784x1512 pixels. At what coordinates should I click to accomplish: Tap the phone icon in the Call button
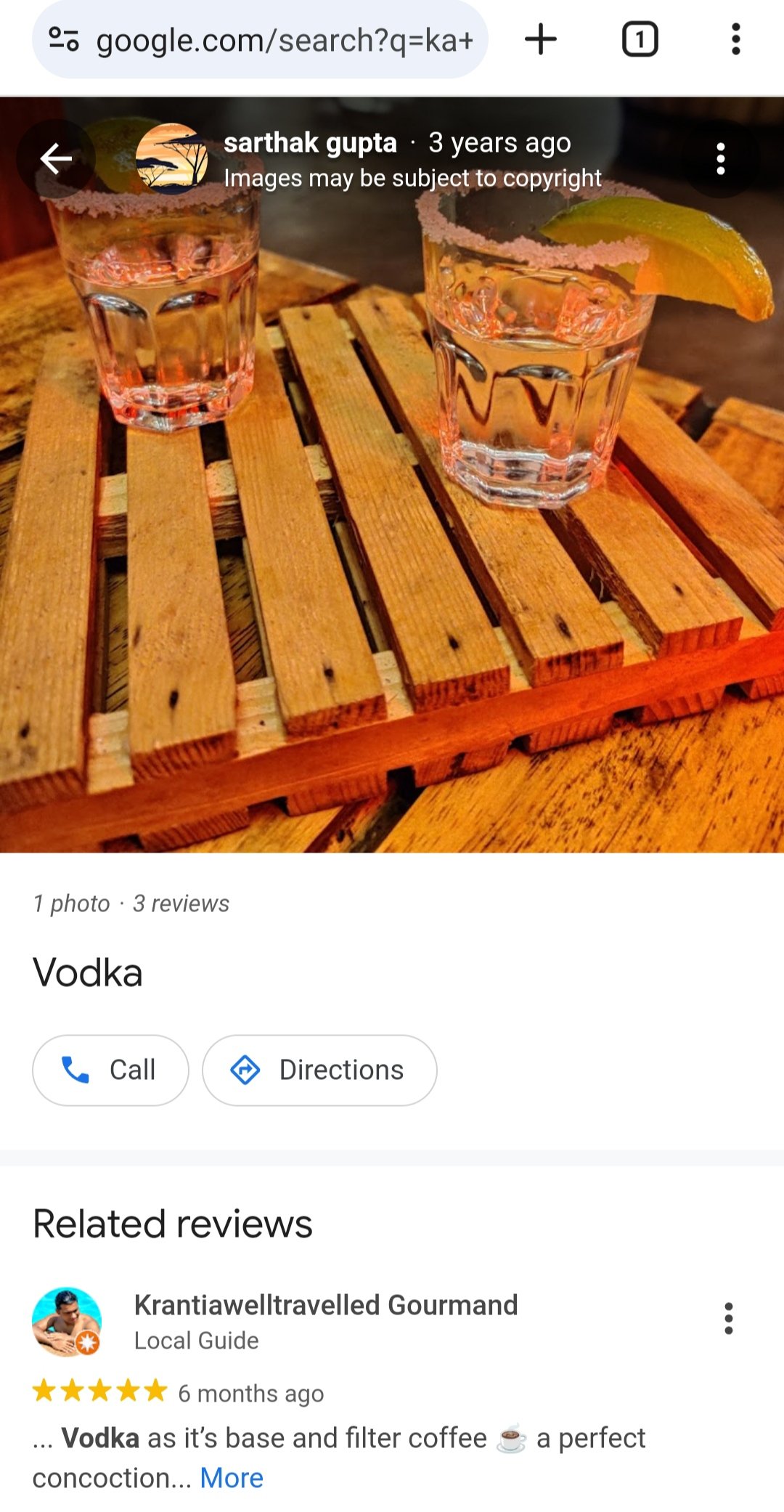76,1070
